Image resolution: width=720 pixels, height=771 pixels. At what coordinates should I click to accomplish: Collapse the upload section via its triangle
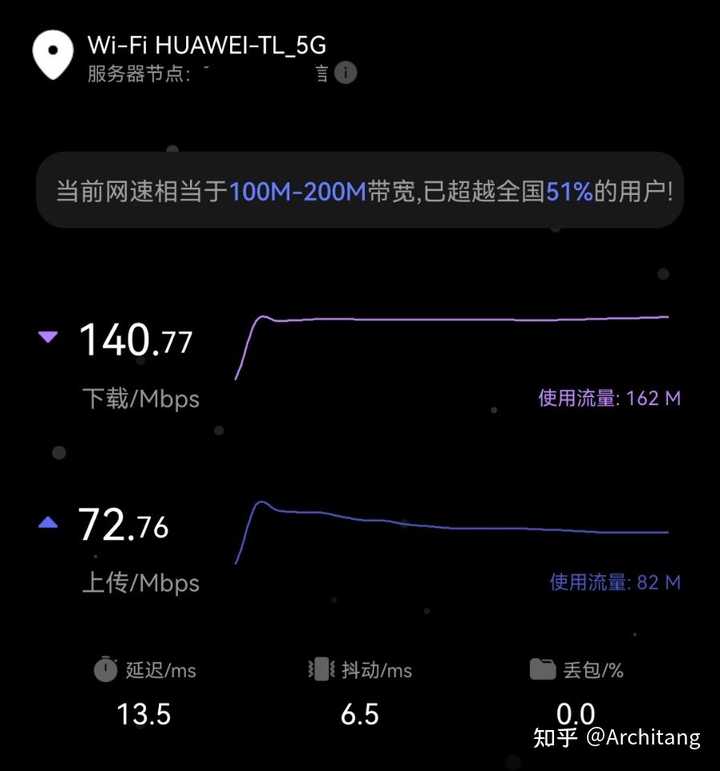point(46,521)
